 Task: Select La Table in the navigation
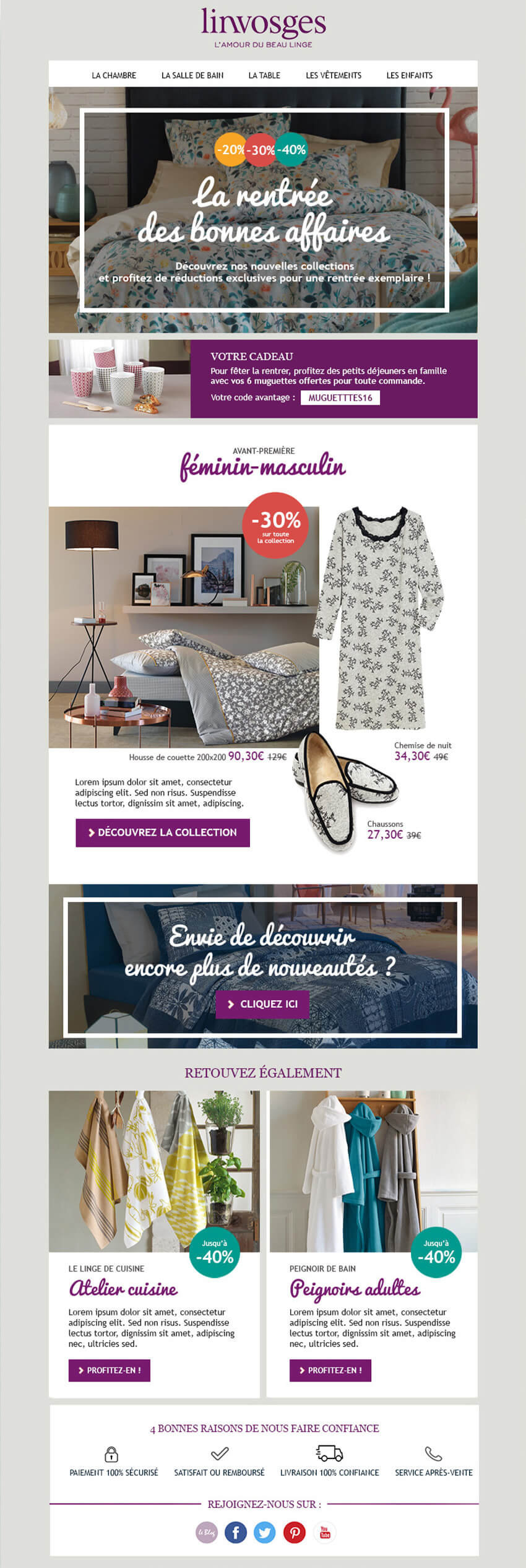click(x=264, y=76)
